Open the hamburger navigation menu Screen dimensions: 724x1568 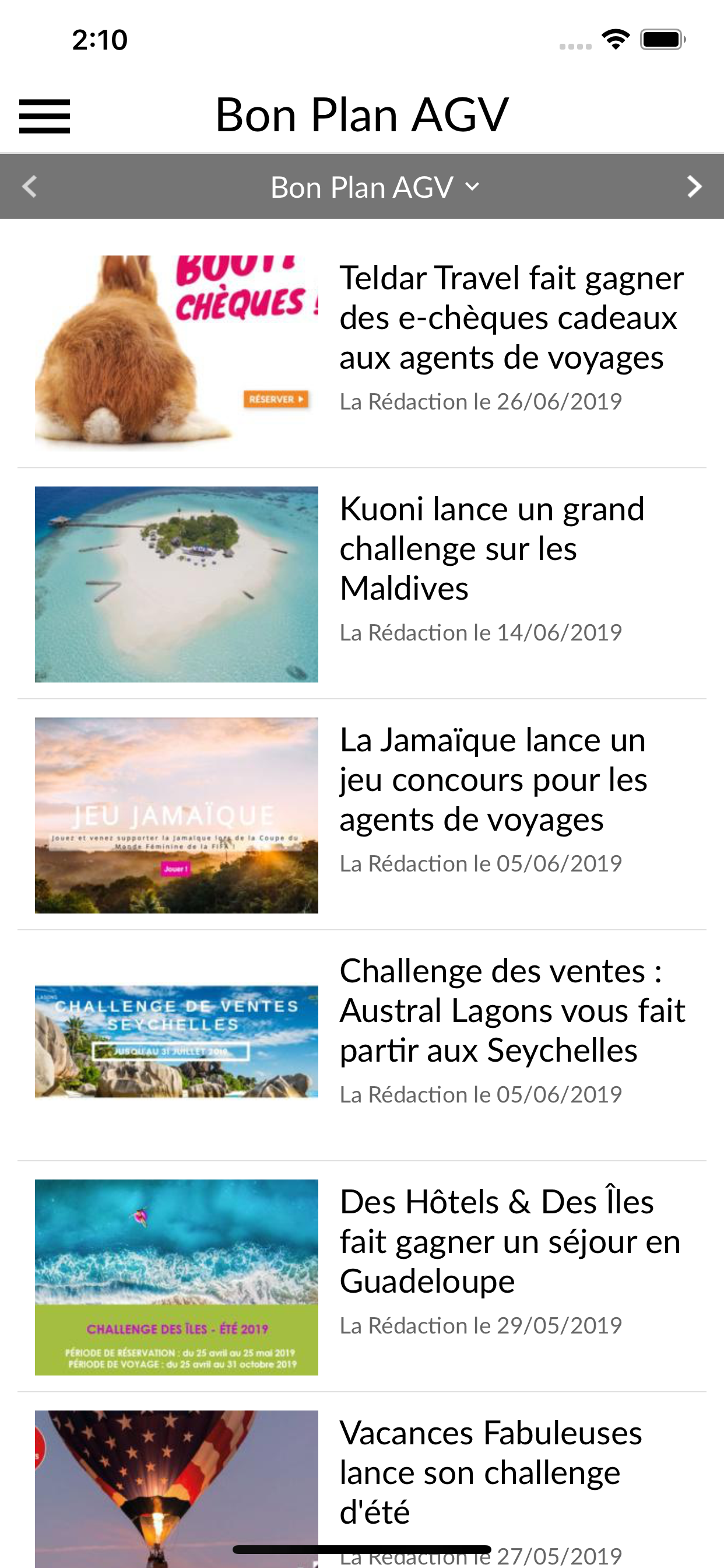[44, 116]
